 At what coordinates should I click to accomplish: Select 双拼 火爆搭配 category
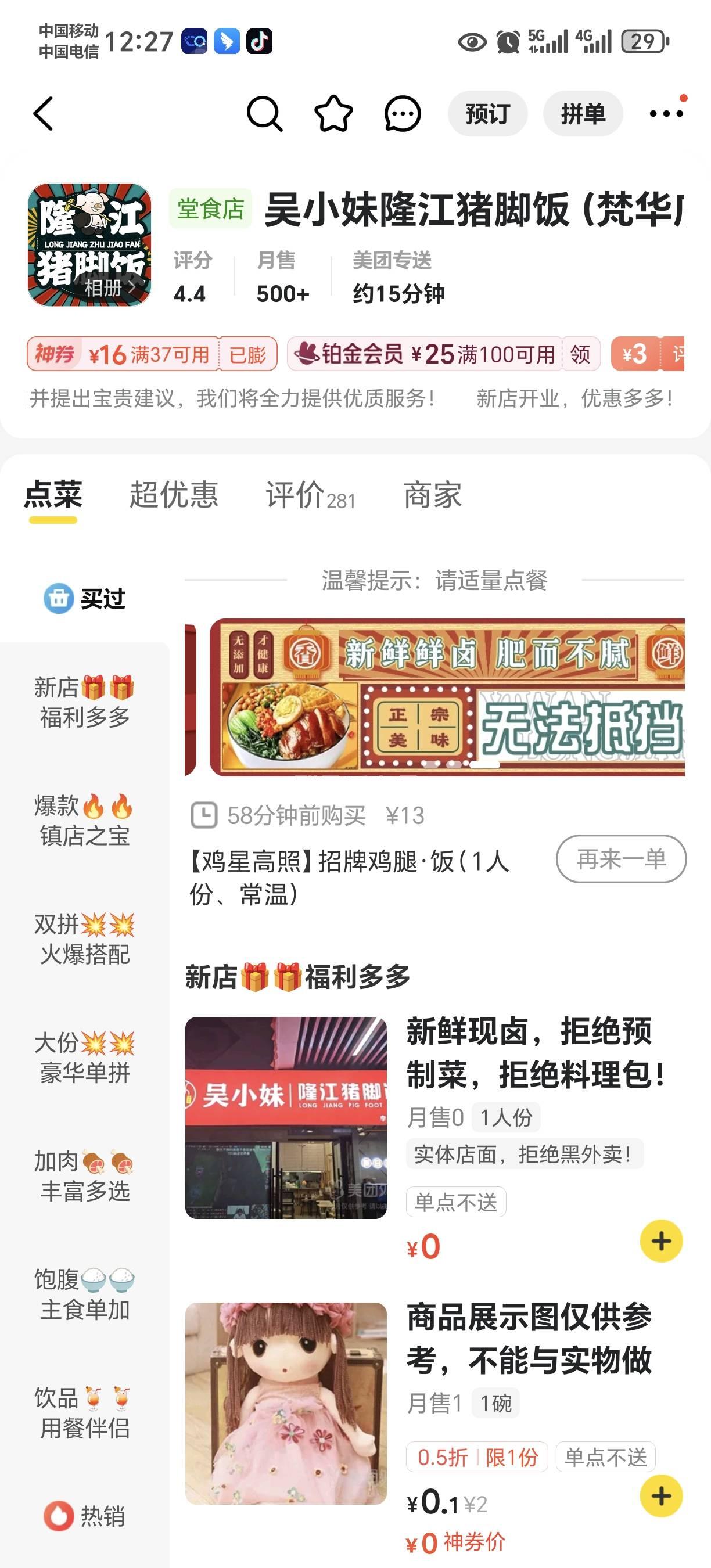tap(85, 939)
